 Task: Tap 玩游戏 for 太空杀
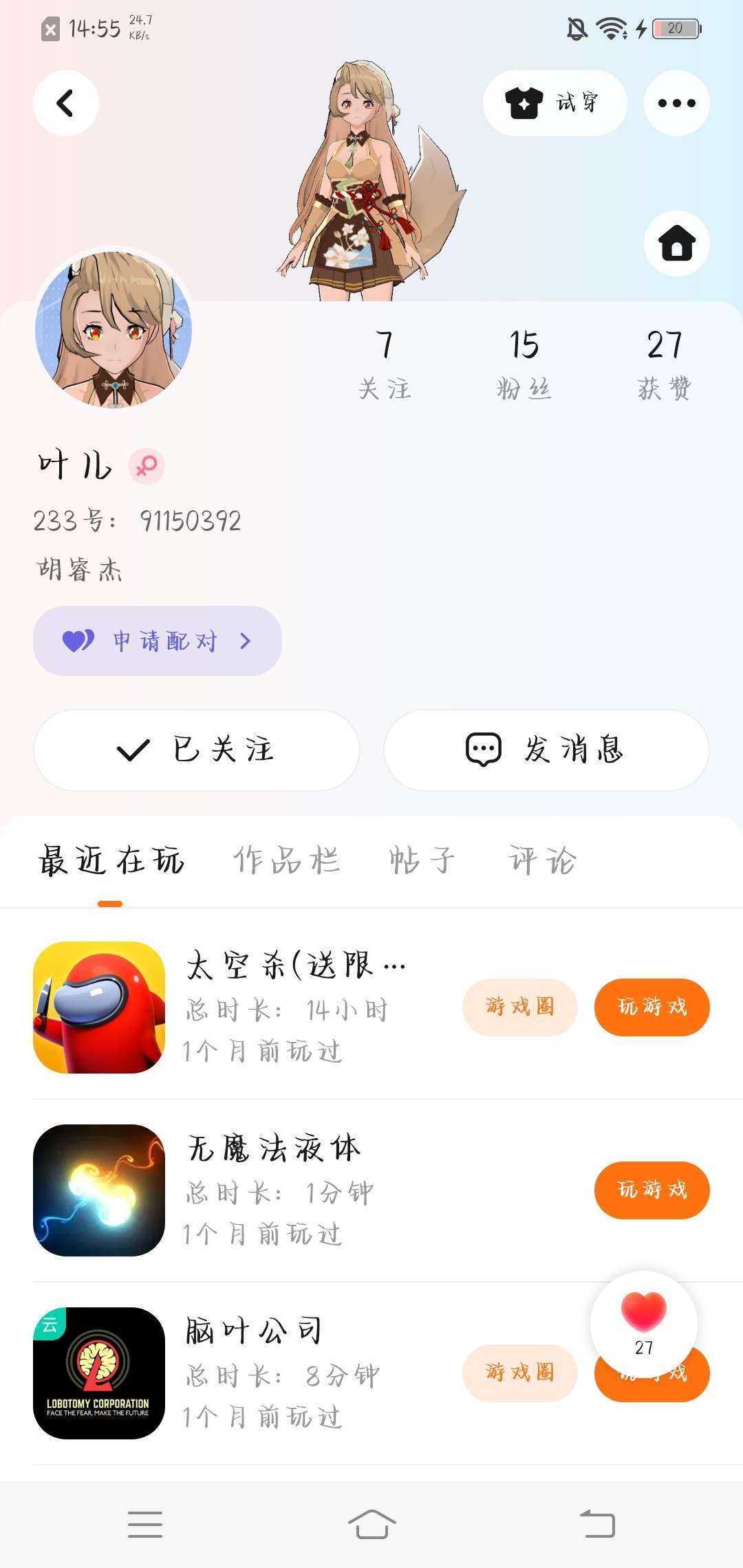652,1007
